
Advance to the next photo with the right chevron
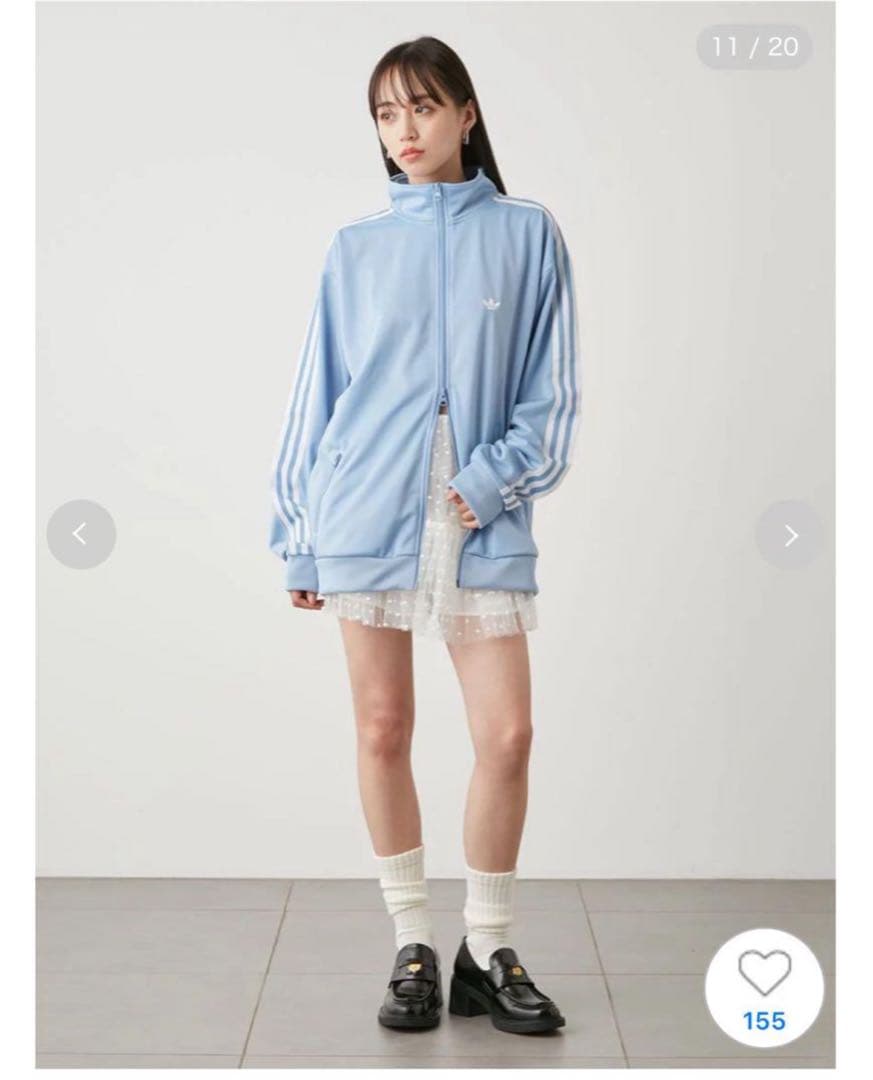point(790,532)
